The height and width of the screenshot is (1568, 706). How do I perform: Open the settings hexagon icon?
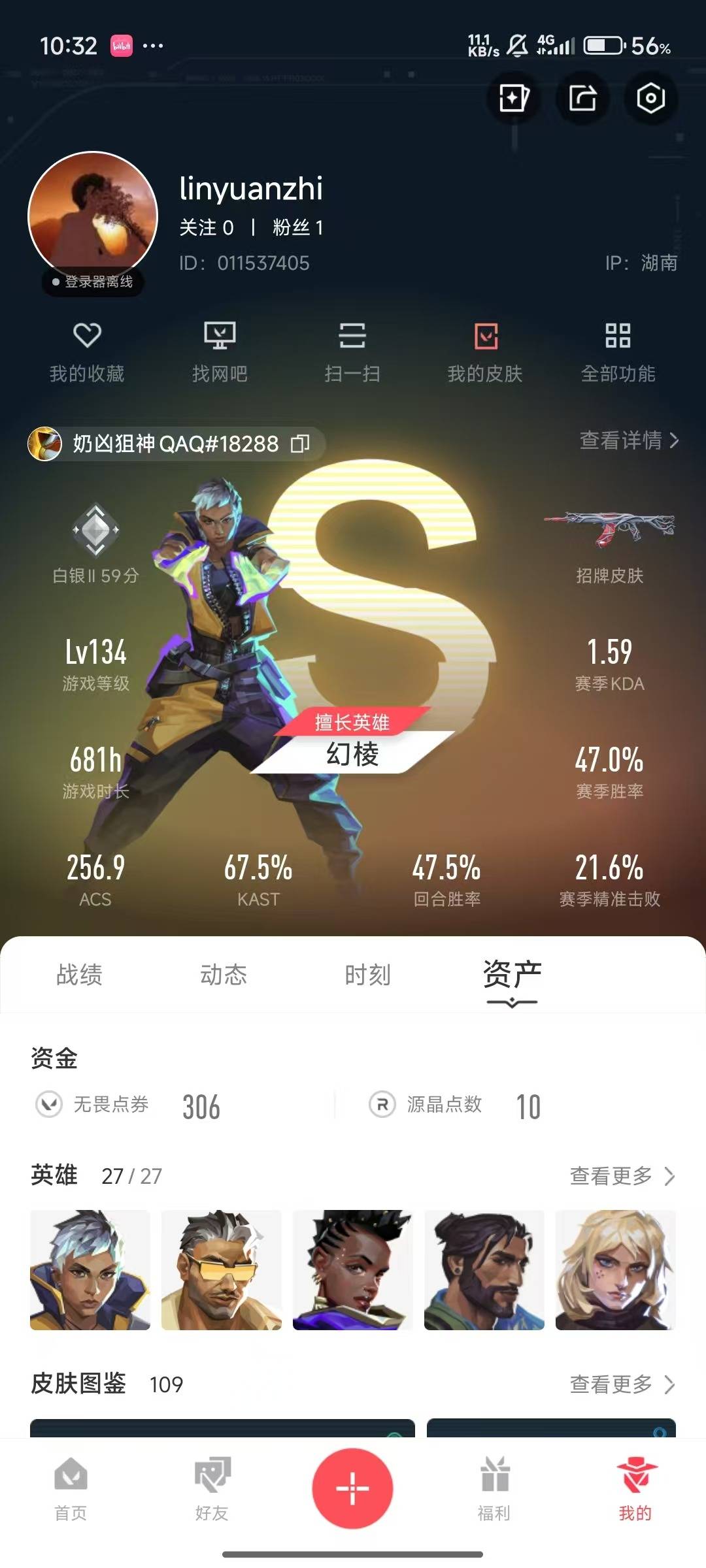click(x=650, y=99)
